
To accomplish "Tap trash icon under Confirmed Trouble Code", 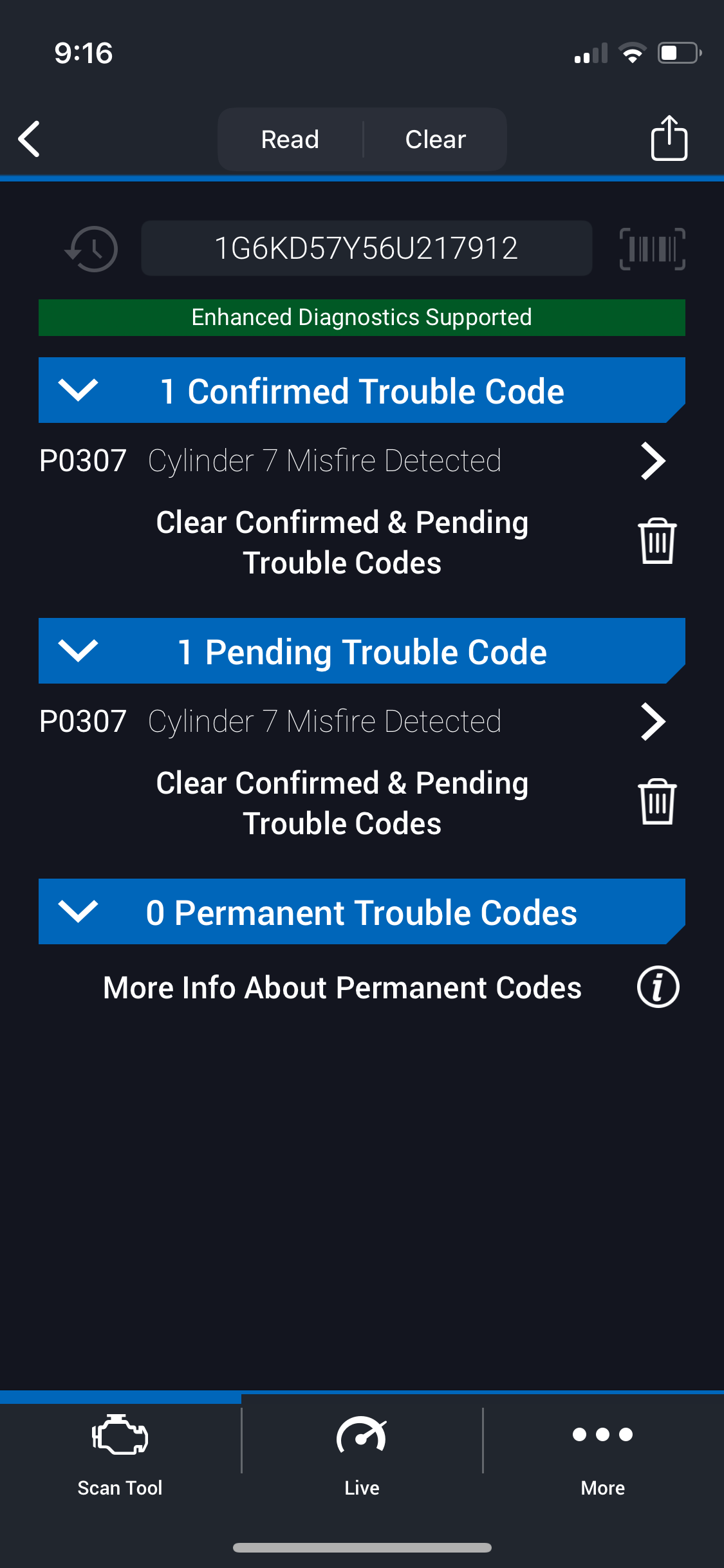I will pyautogui.click(x=657, y=541).
